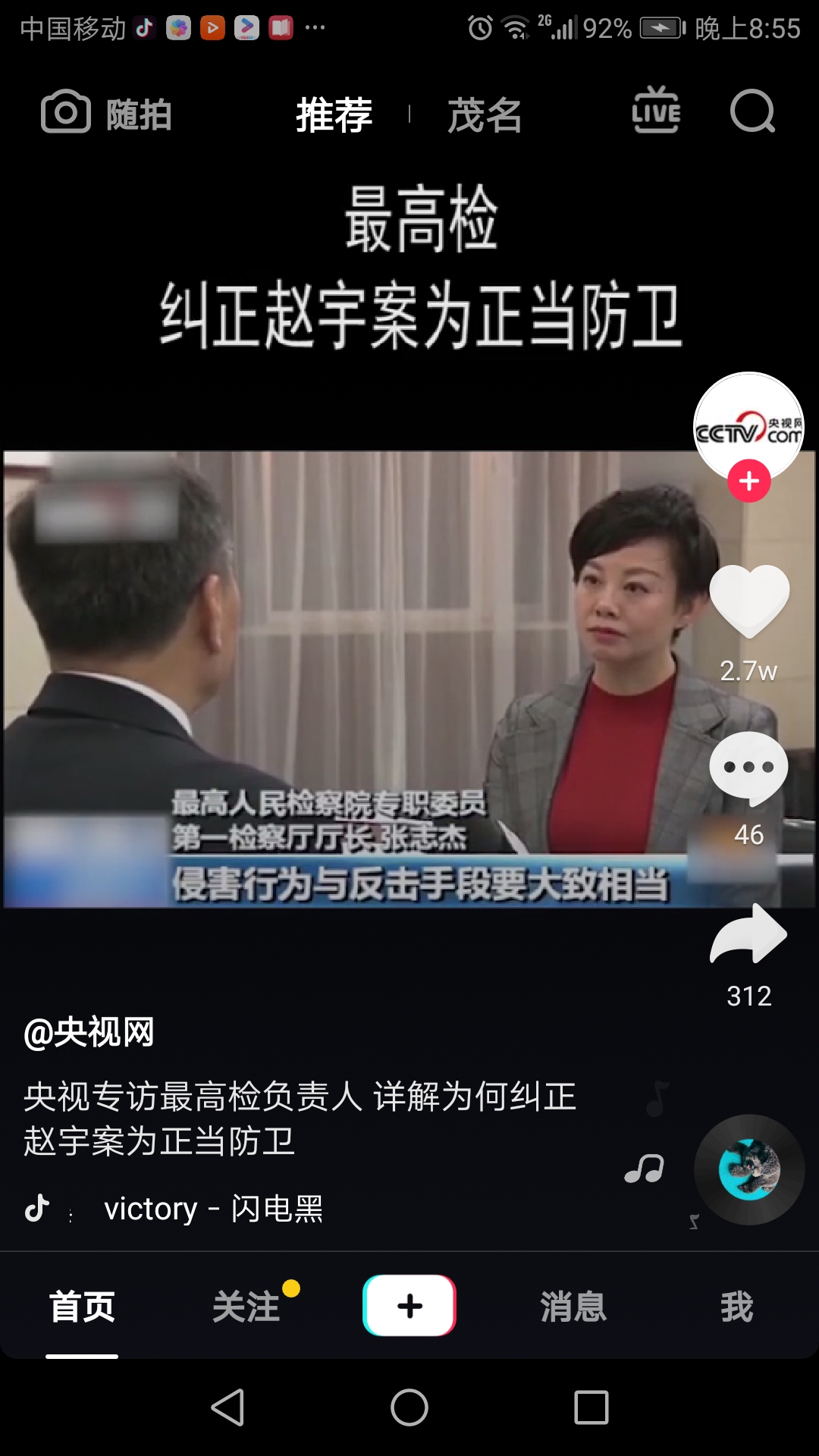Go to the 关注 tab
Image resolution: width=819 pixels, height=1456 pixels.
tap(246, 1307)
